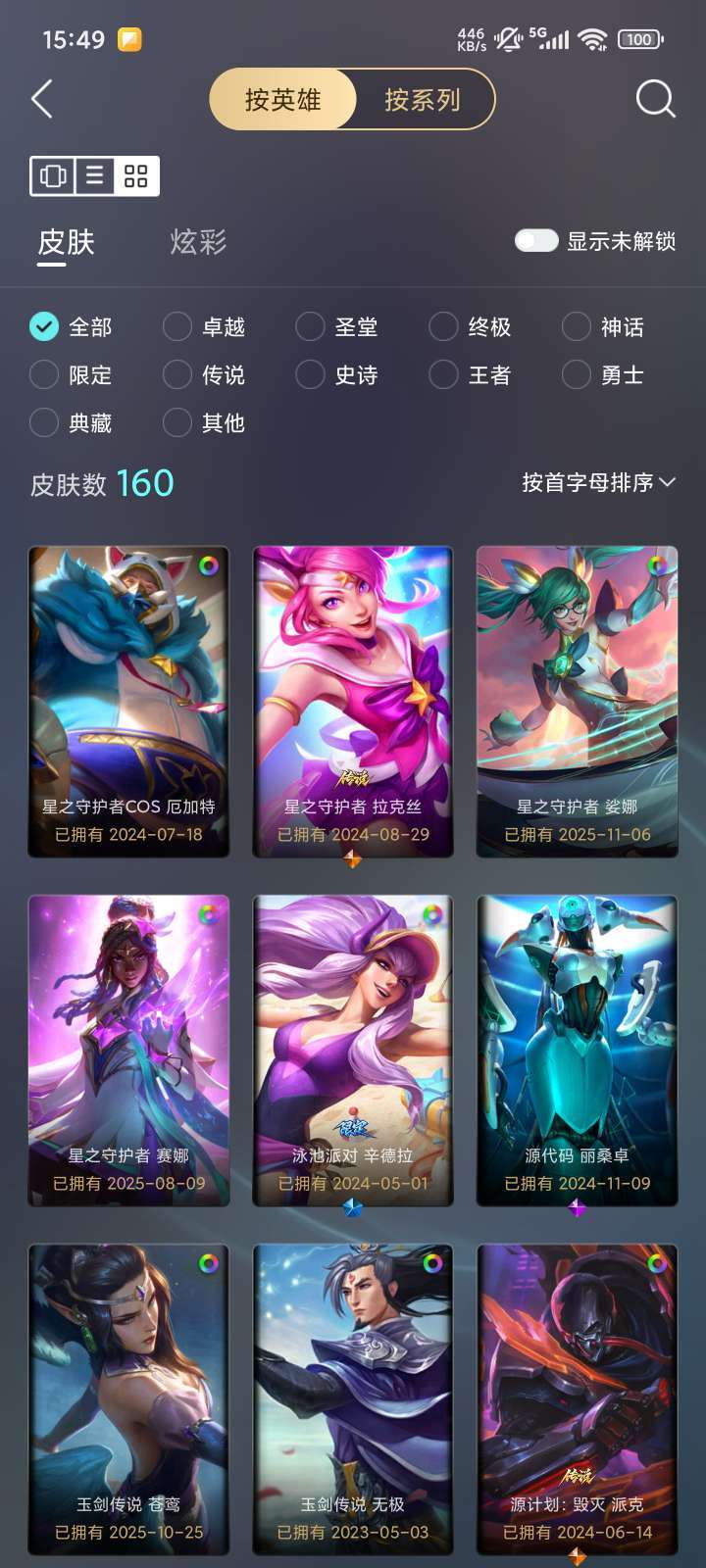The image size is (706, 1568).
Task: Open the 泳池派对 辛德拉 skin card
Action: pyautogui.click(x=353, y=1051)
